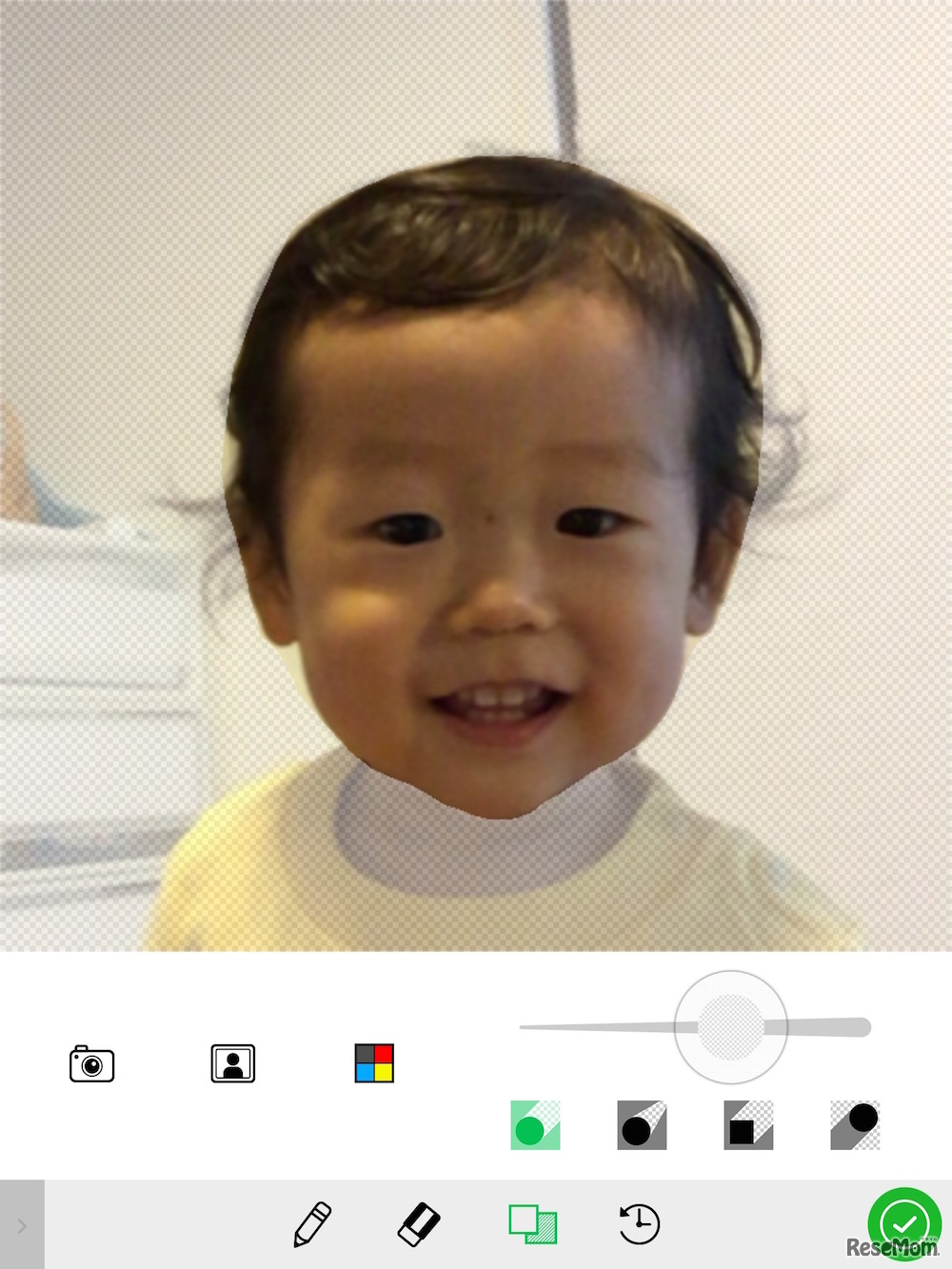Screen dimensions: 952x1269
Task: Expand the side panel arrow
Action: pos(22,1225)
